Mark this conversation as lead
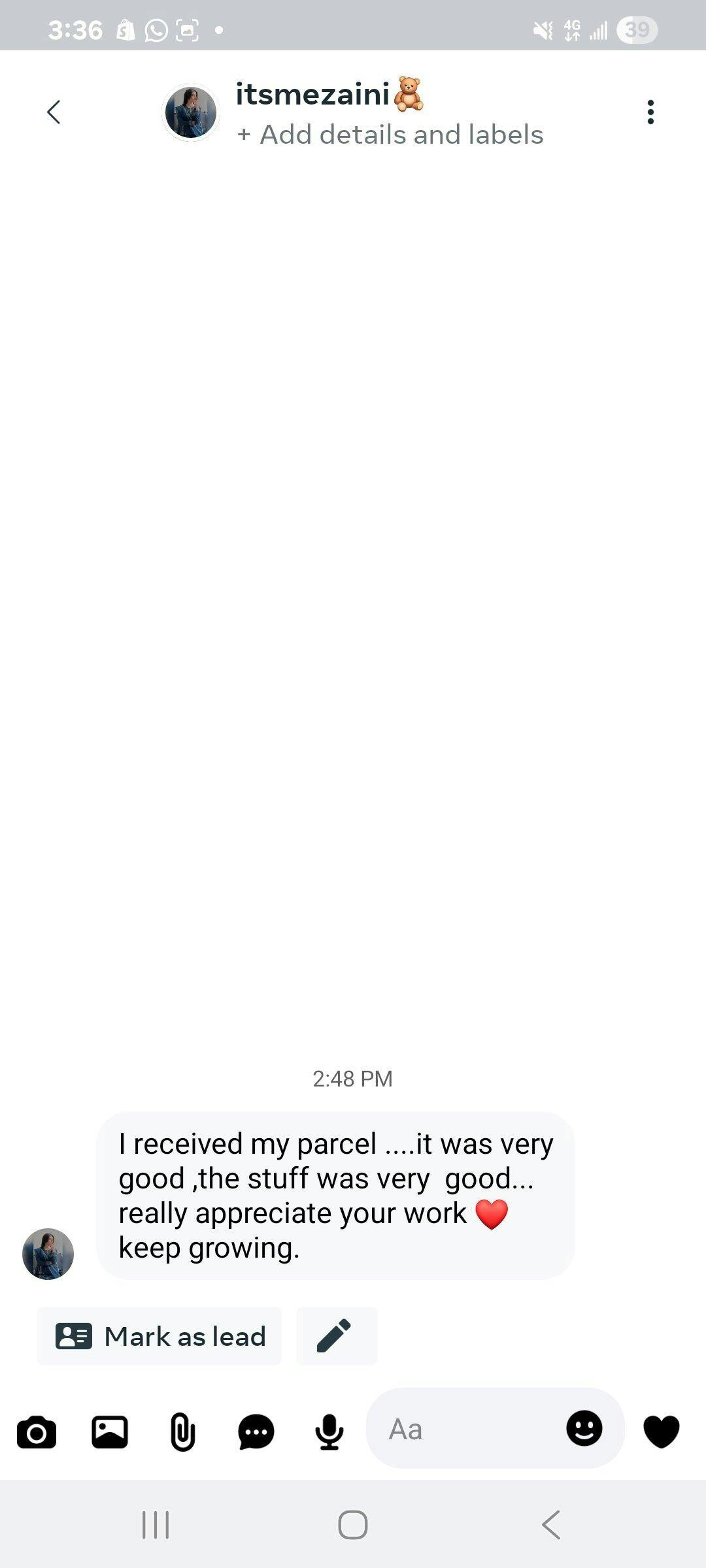This screenshot has width=706, height=1568. coord(160,1337)
